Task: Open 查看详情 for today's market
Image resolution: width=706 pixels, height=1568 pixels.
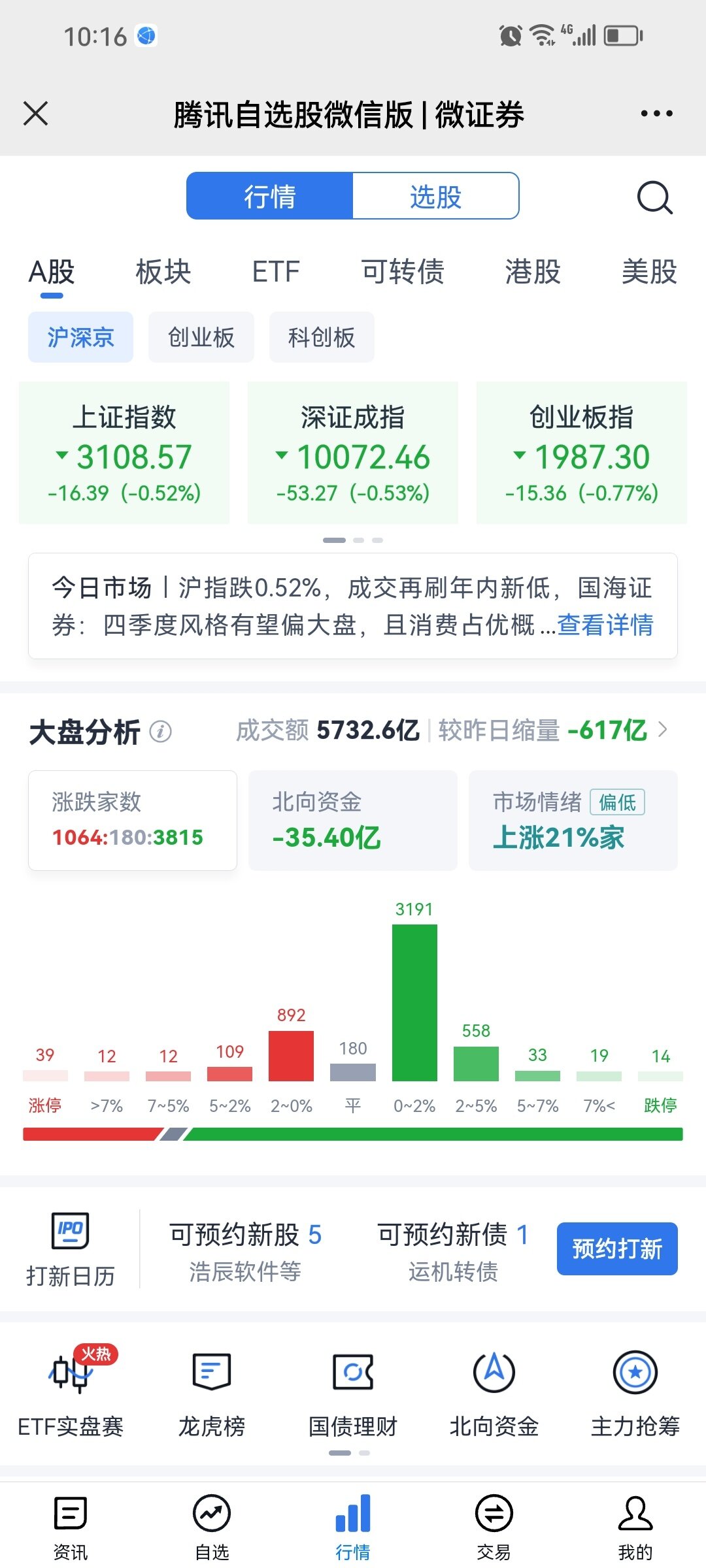Action: (x=605, y=625)
